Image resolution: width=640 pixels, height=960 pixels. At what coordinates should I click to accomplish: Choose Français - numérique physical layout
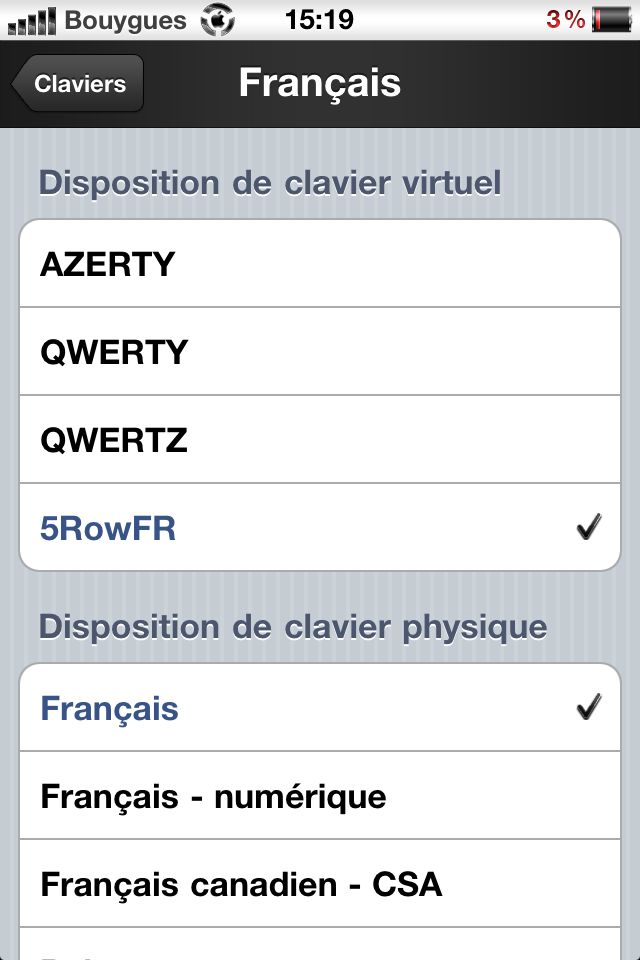pyautogui.click(x=320, y=795)
